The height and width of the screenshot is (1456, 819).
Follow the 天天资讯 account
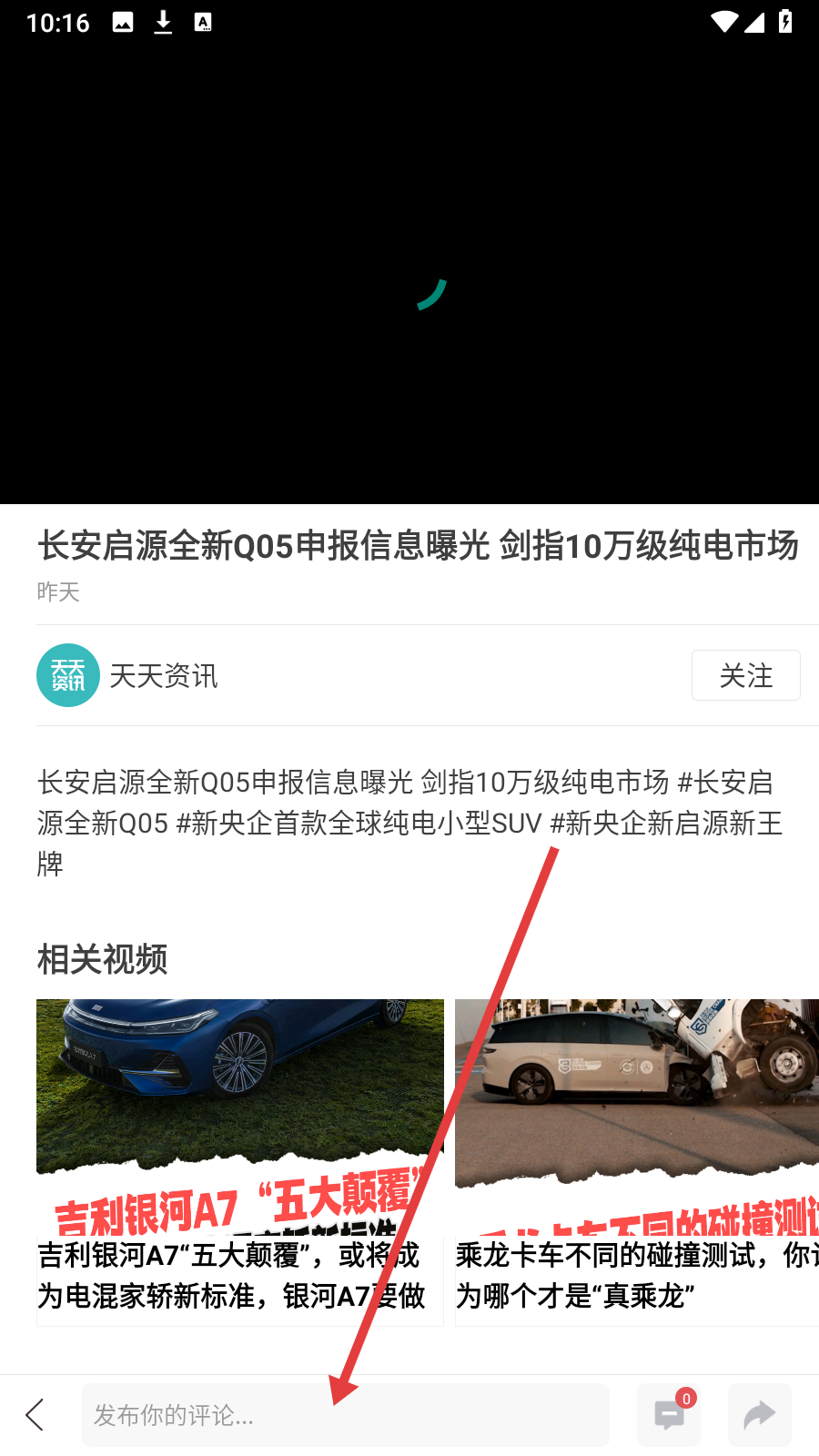[x=745, y=675]
